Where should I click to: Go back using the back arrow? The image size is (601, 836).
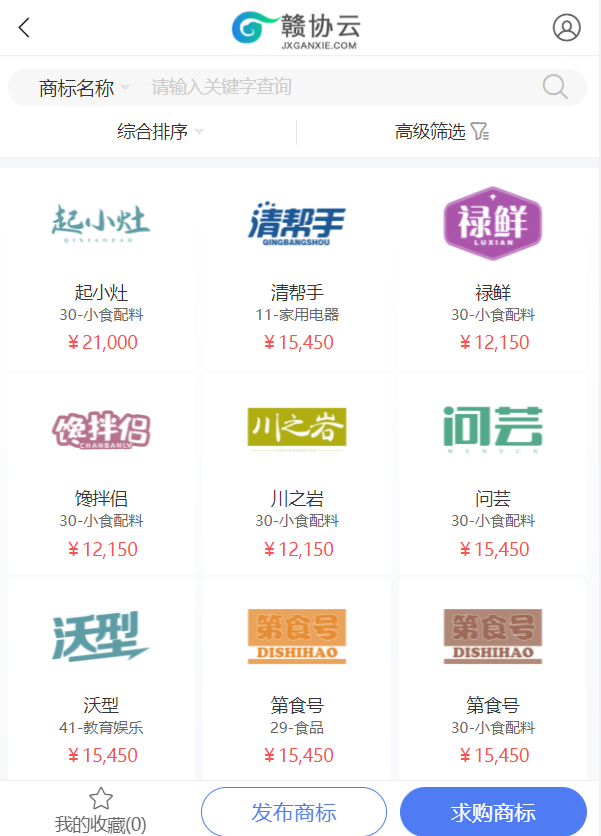pos(25,28)
